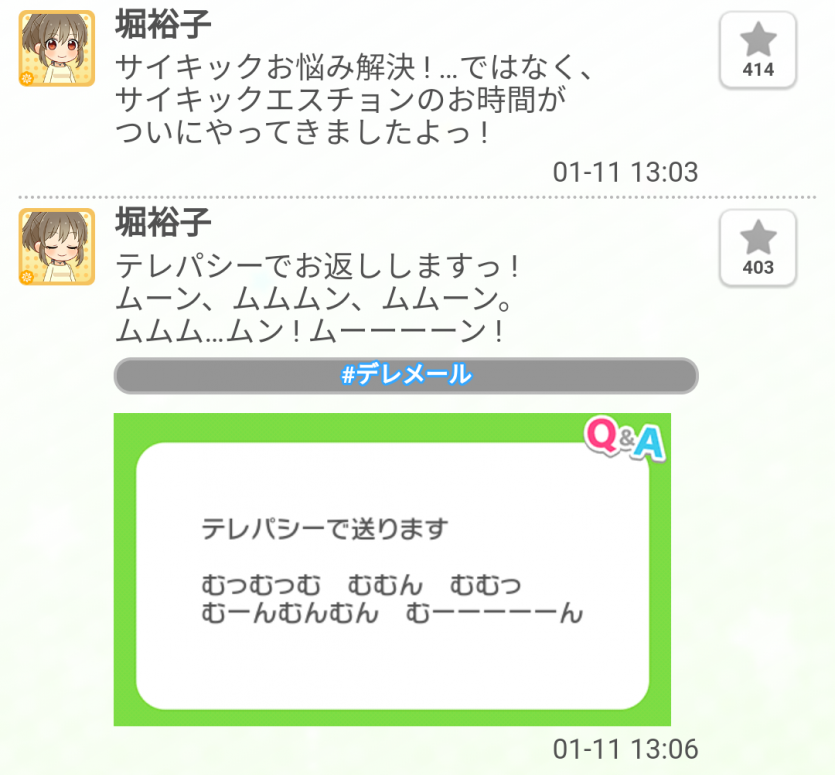This screenshot has height=775, width=835.
Task: Star the post with 414 stars
Action: [x=757, y=50]
